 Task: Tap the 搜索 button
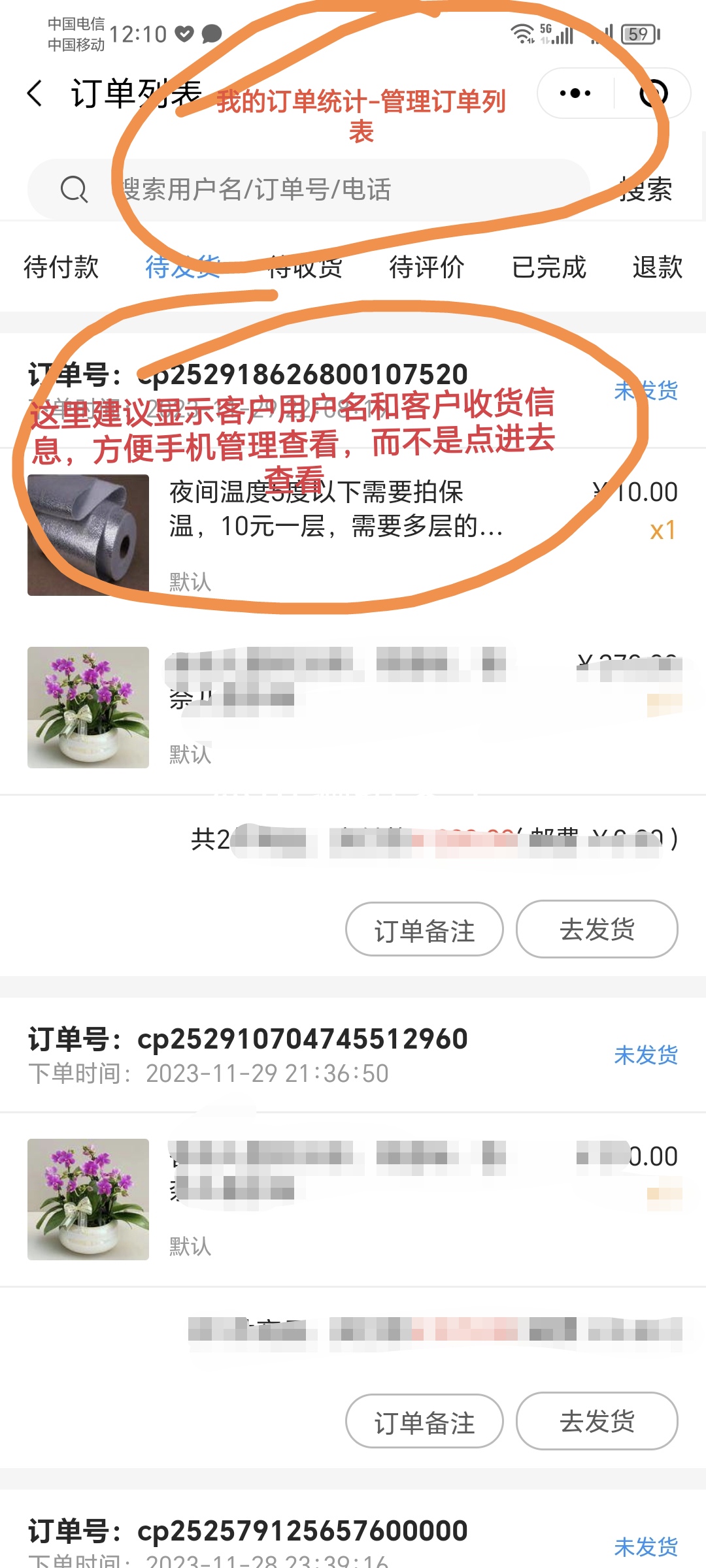click(646, 189)
